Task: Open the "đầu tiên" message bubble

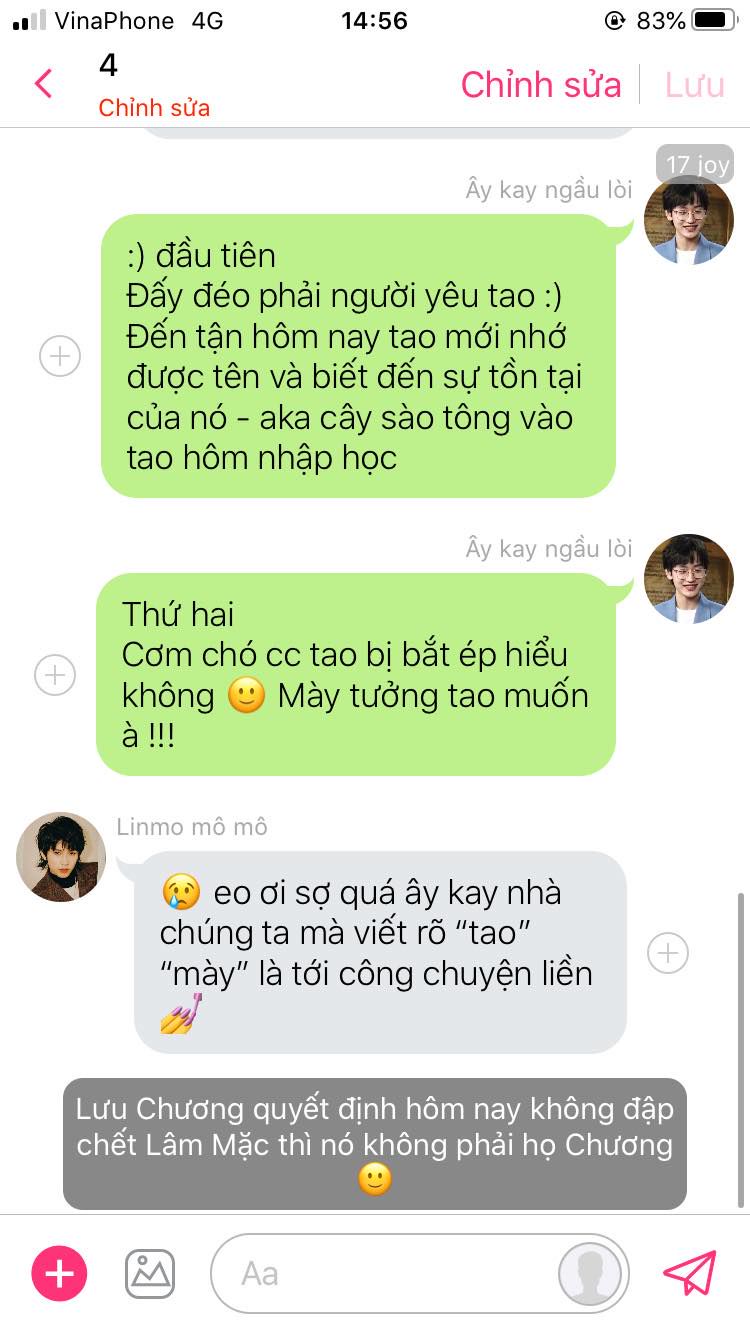Action: [x=357, y=356]
